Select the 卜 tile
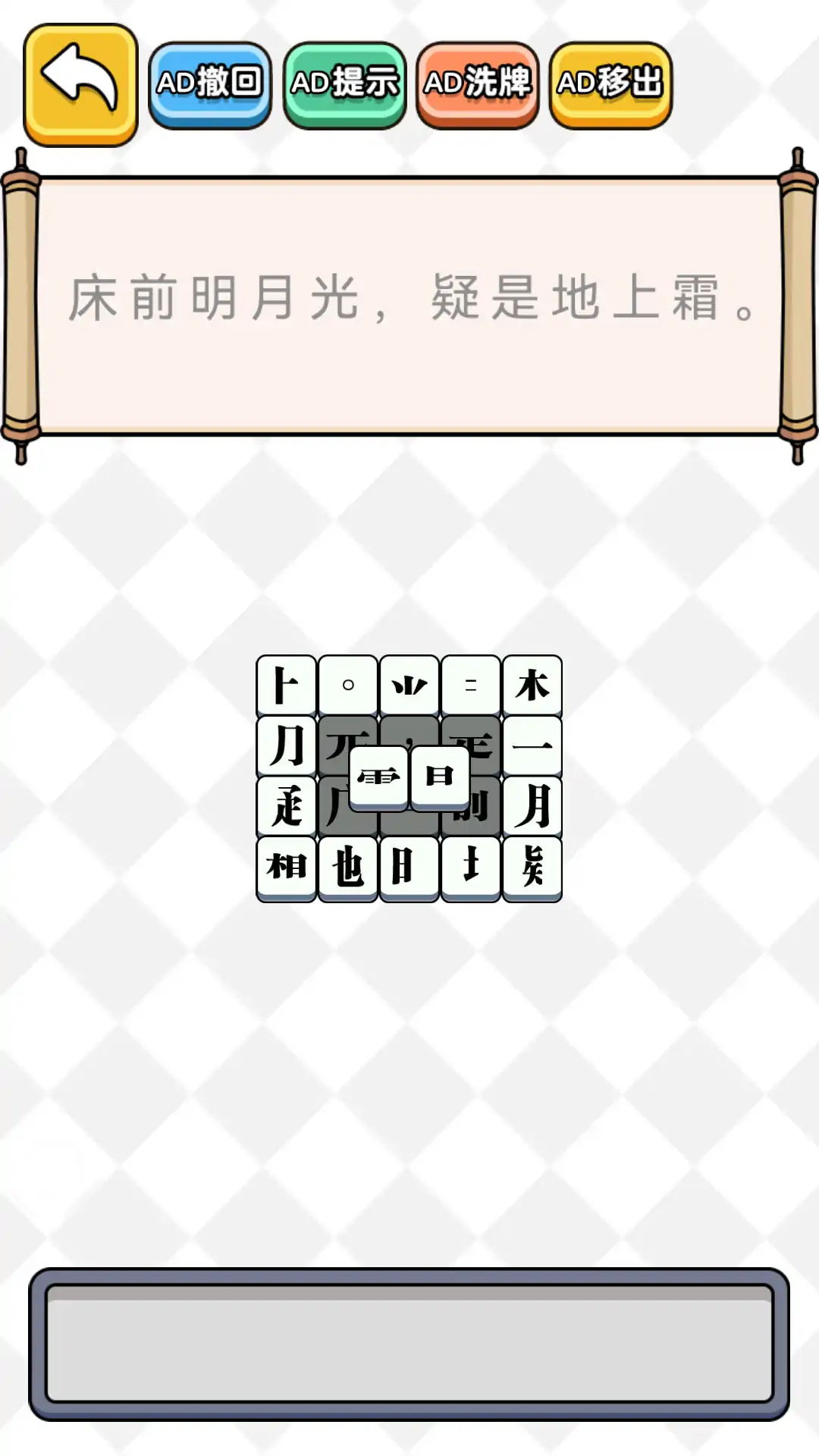The width and height of the screenshot is (819, 1456). pyautogui.click(x=287, y=685)
